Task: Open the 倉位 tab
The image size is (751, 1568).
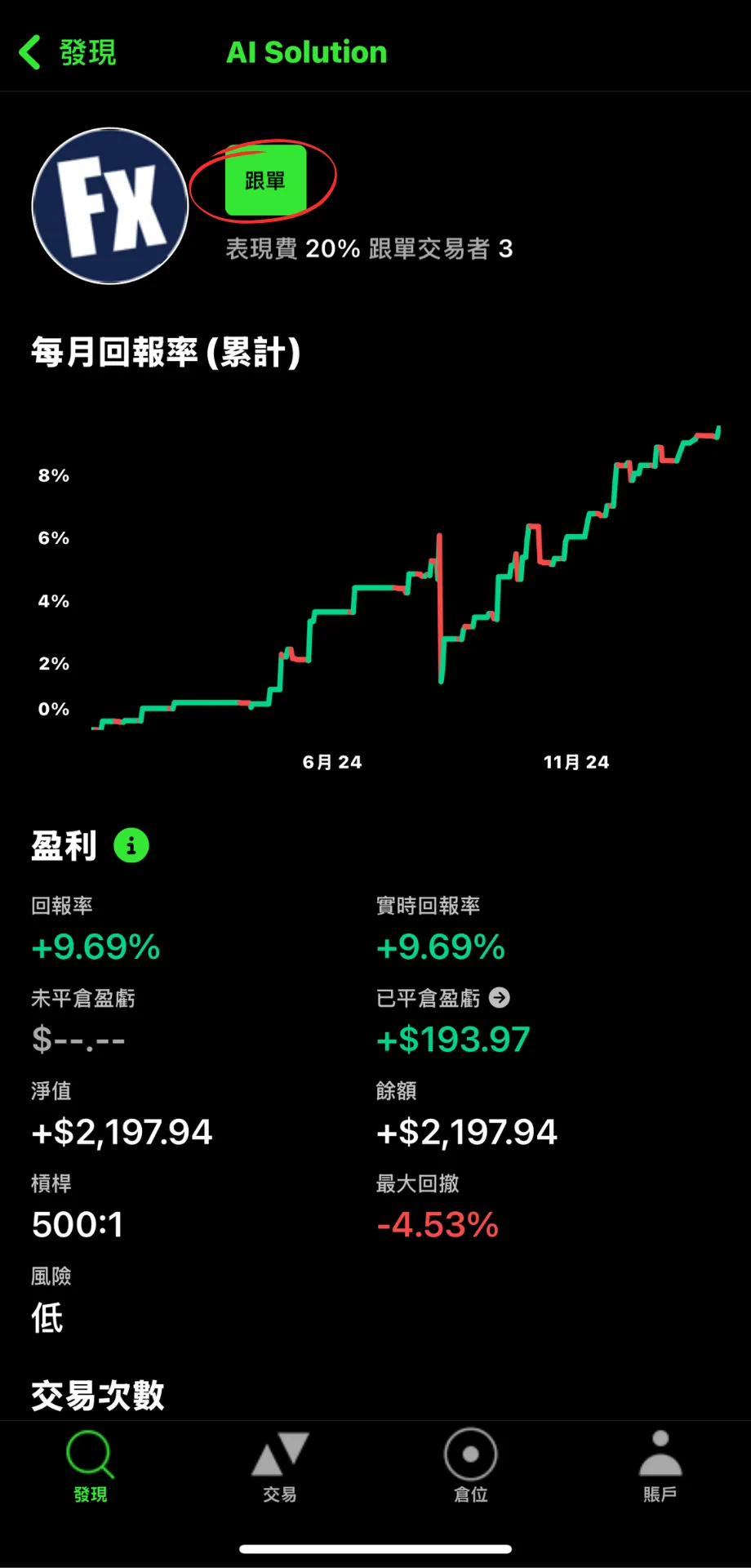Action: (x=470, y=1467)
